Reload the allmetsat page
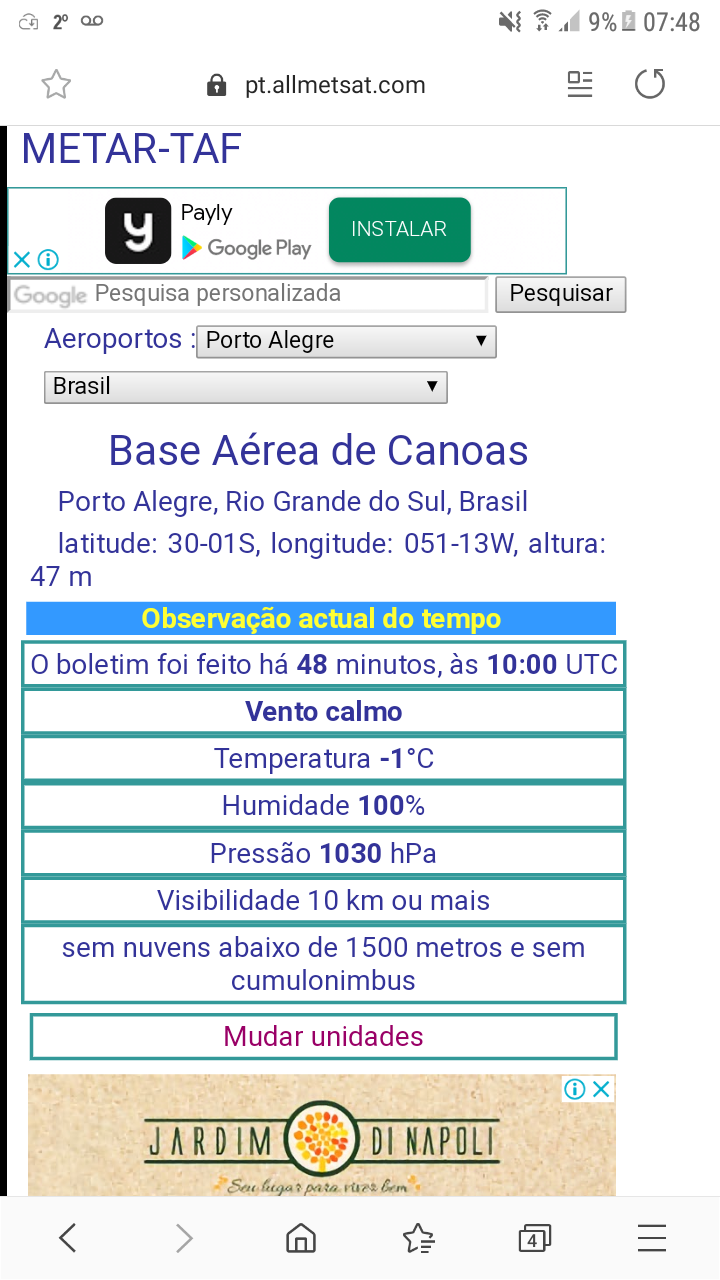Image resolution: width=720 pixels, height=1280 pixels. pos(650,85)
